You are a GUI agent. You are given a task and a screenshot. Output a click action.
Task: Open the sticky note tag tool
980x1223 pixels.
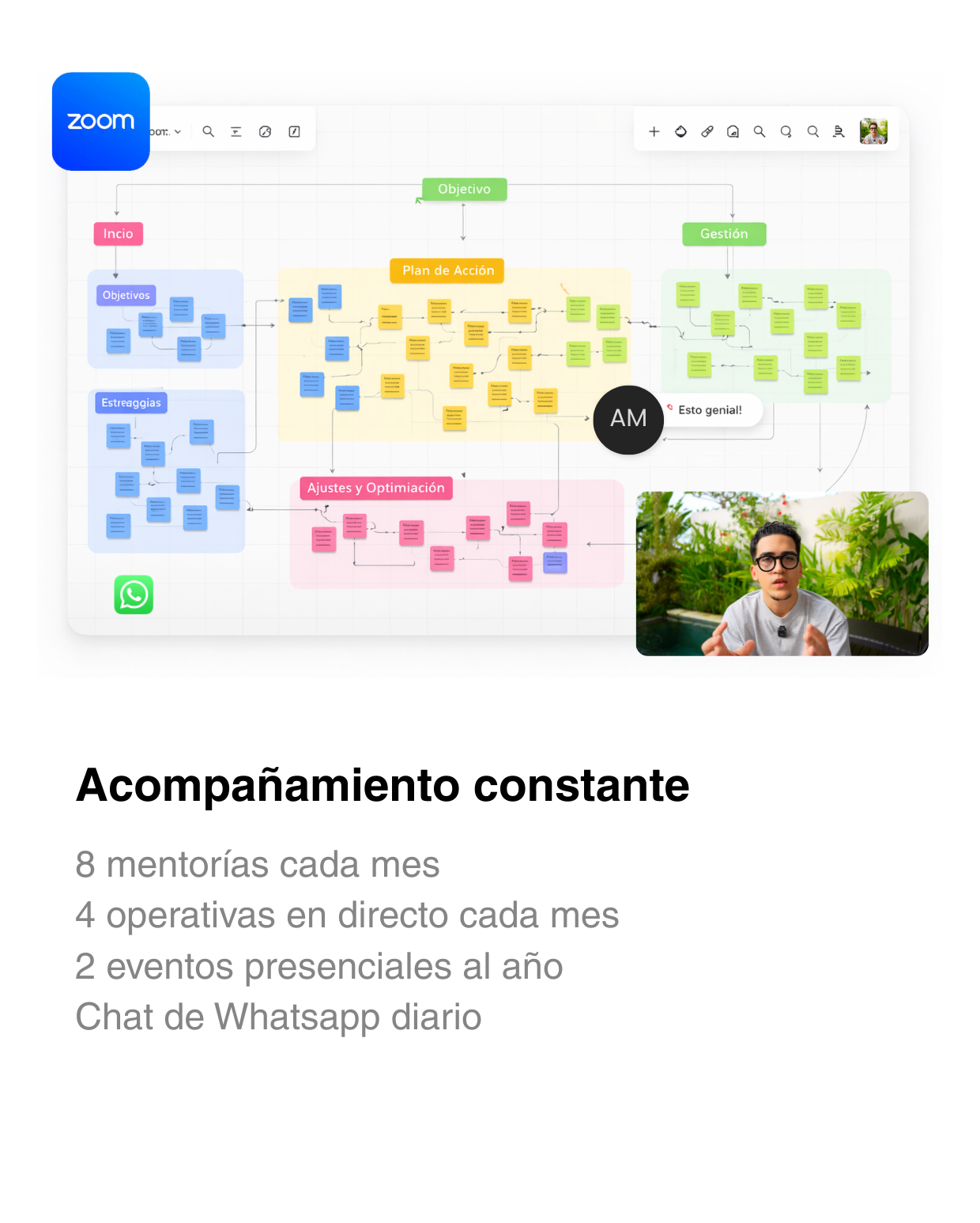pyautogui.click(x=732, y=131)
